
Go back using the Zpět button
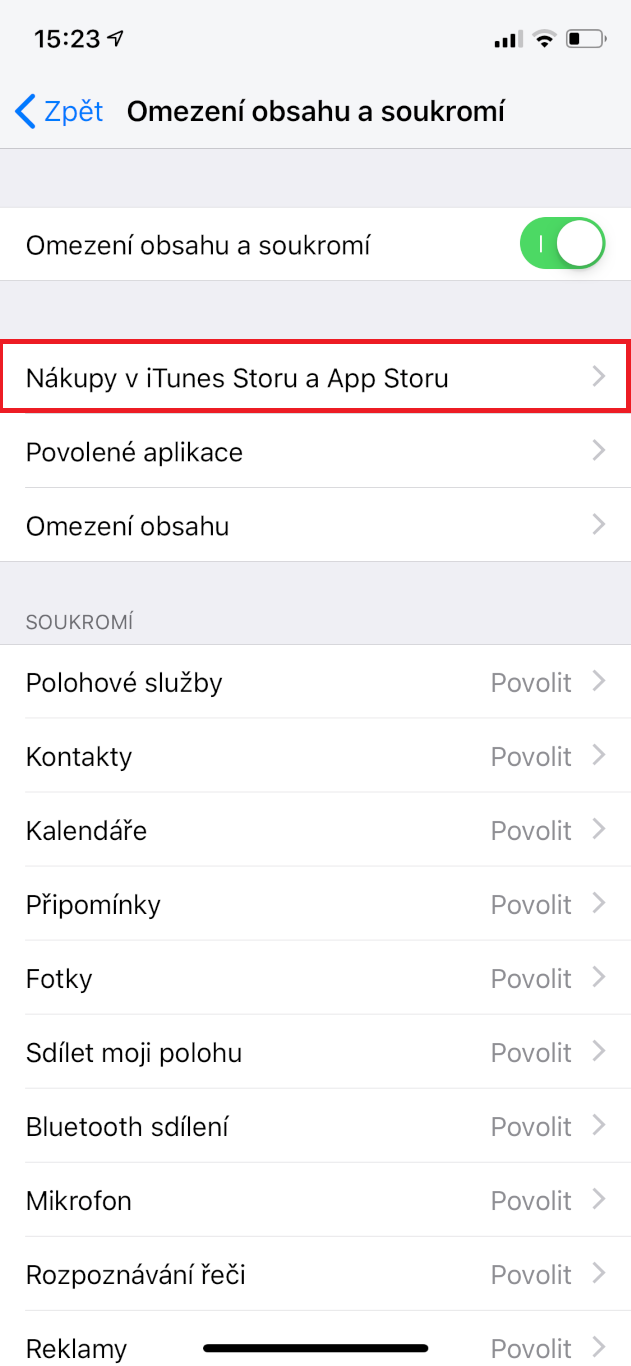(60, 111)
